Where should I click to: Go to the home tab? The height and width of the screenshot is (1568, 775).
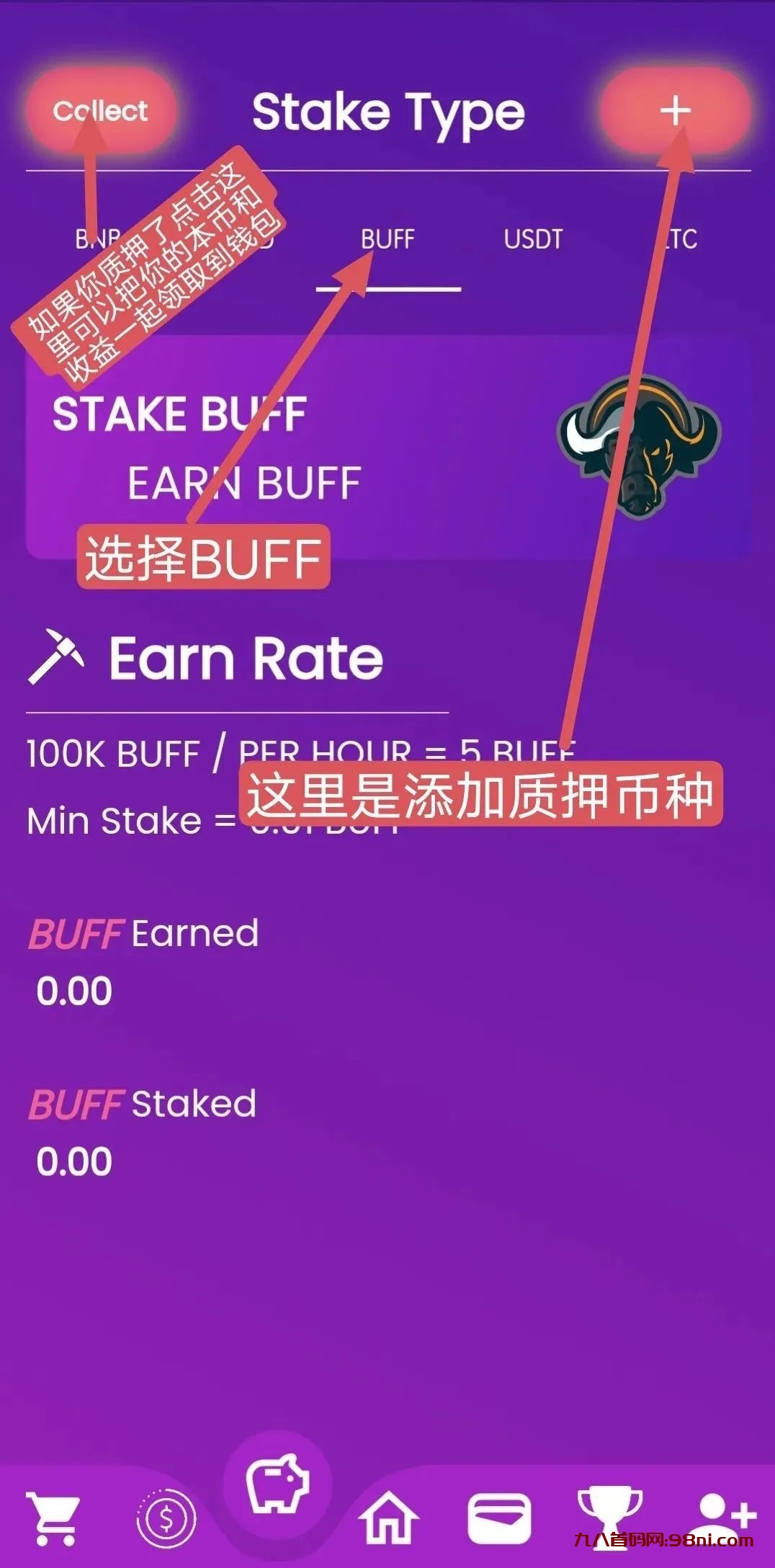(x=388, y=1518)
